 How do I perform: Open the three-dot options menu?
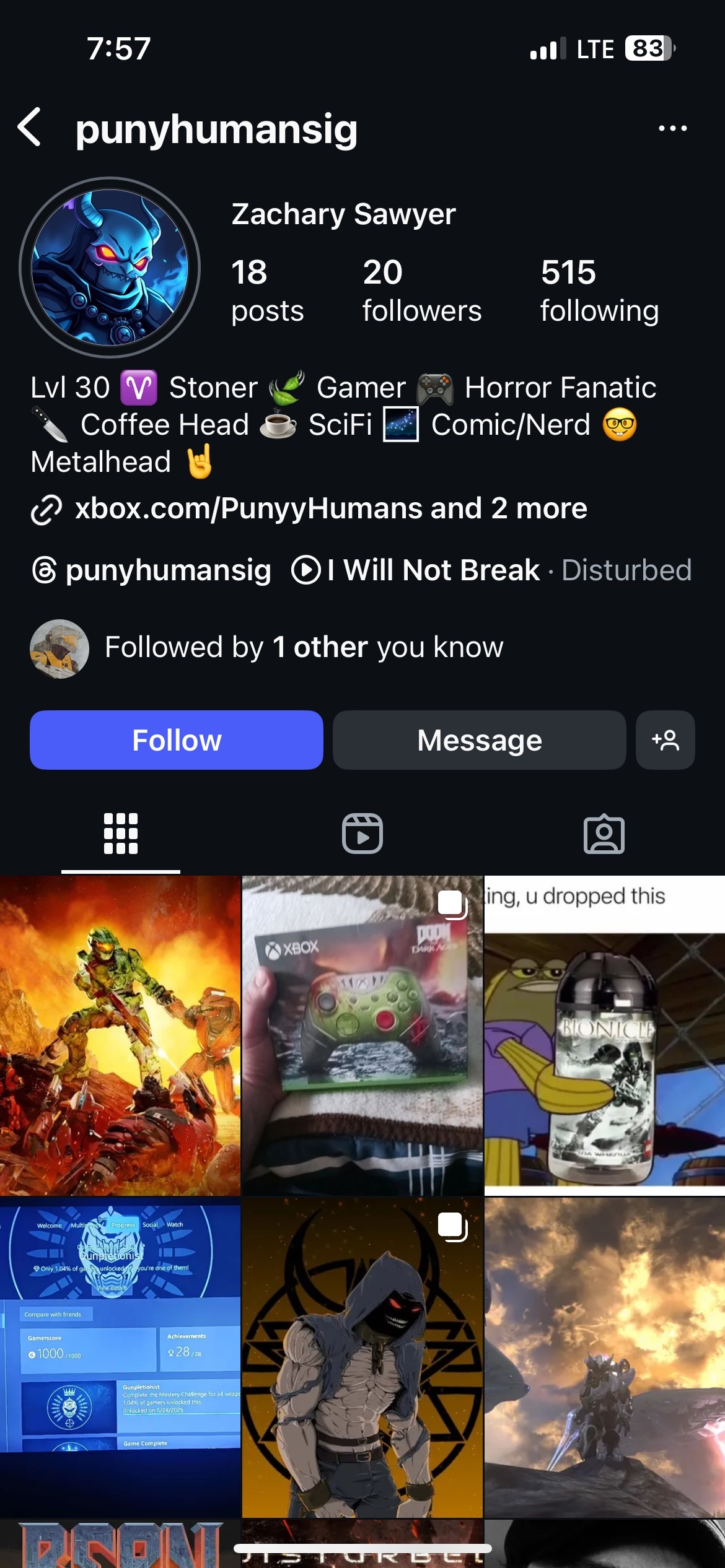[x=672, y=129]
